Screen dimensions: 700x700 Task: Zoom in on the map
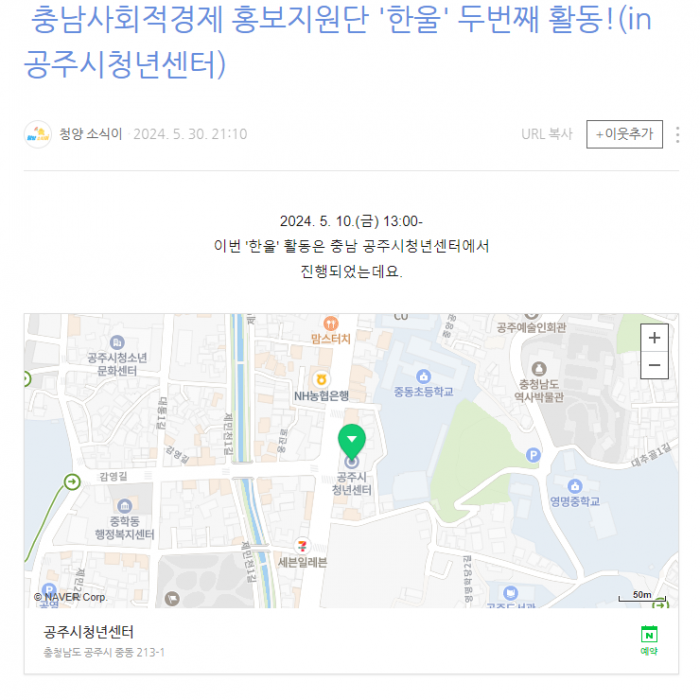pos(654,338)
